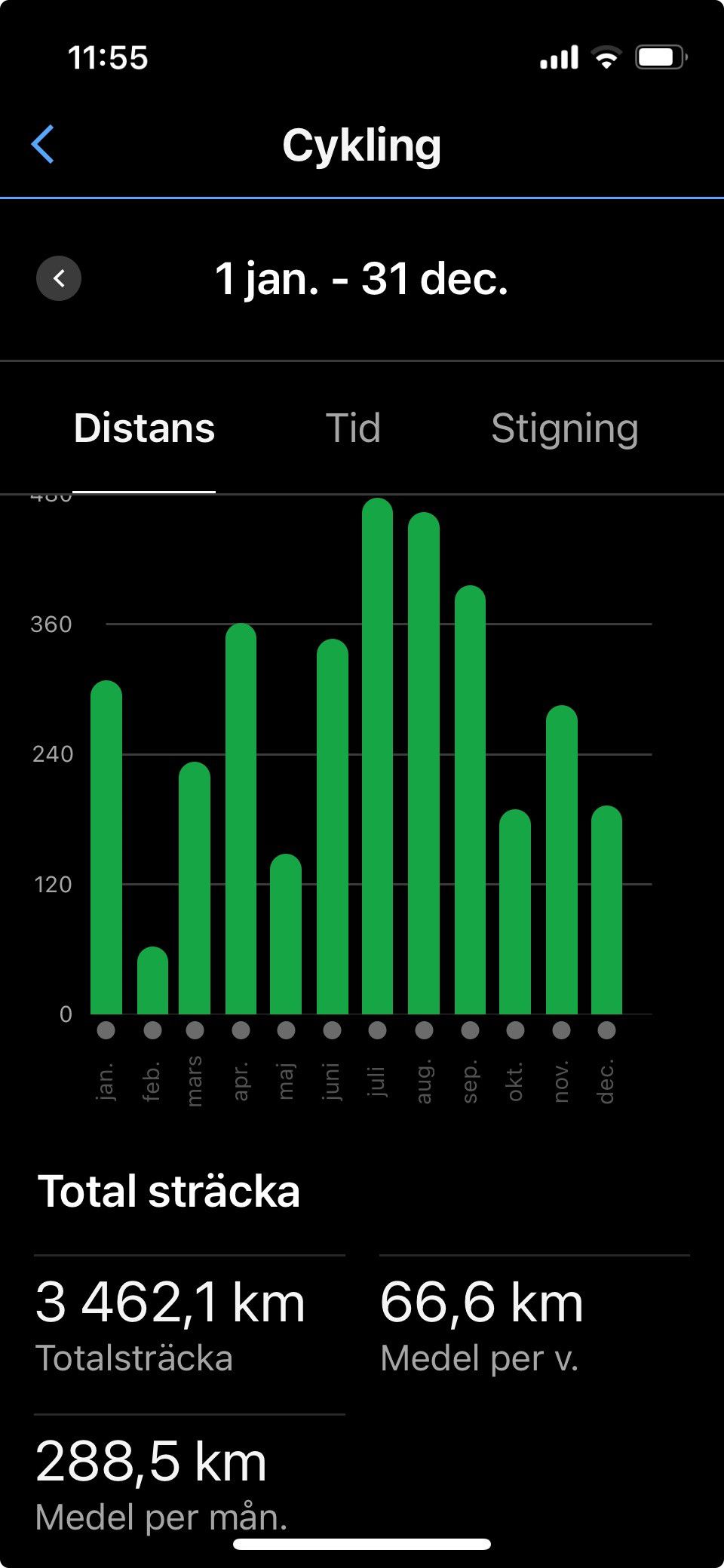Select the okt. bar in the chart

515,913
